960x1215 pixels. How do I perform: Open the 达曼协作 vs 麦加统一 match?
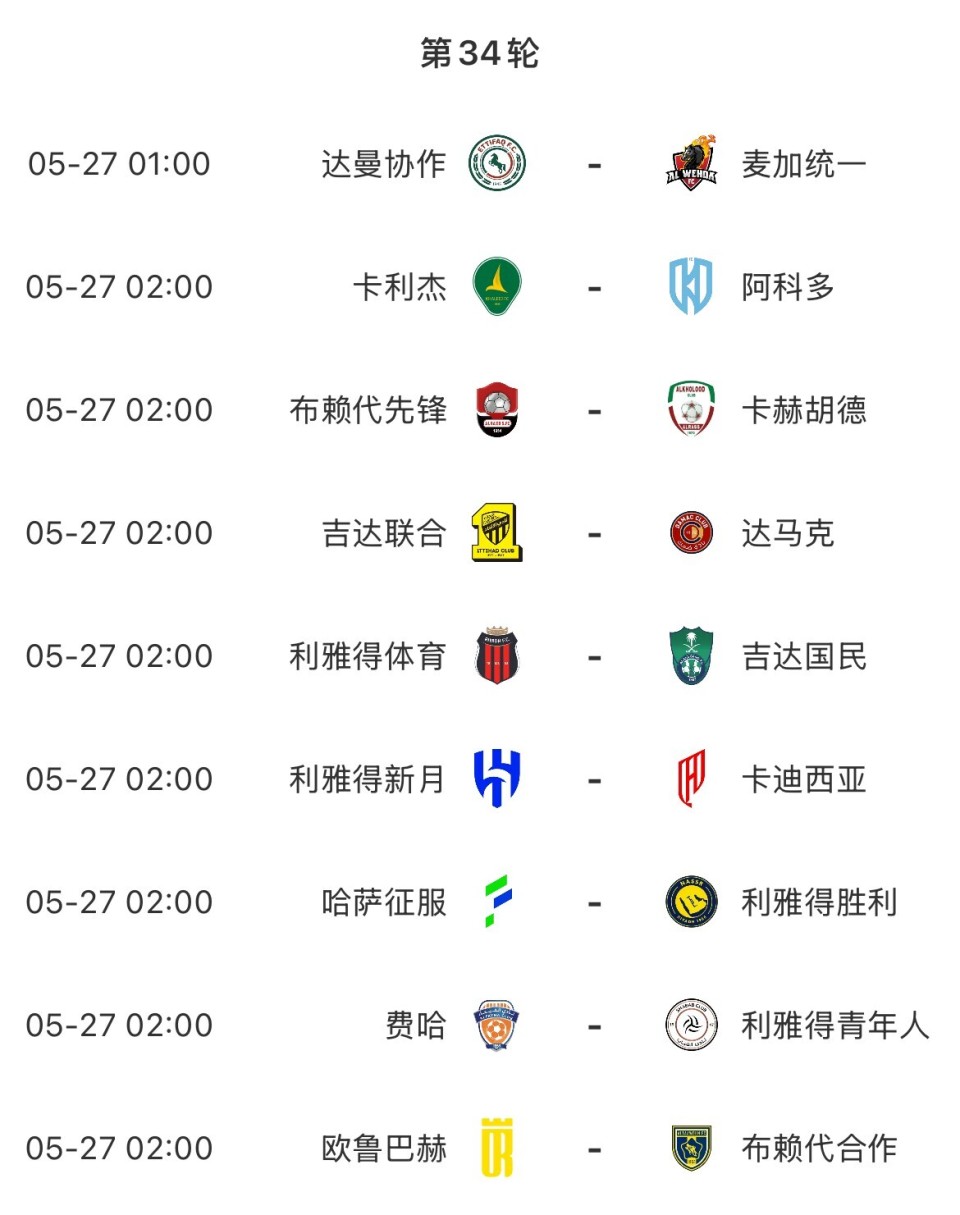594,164
